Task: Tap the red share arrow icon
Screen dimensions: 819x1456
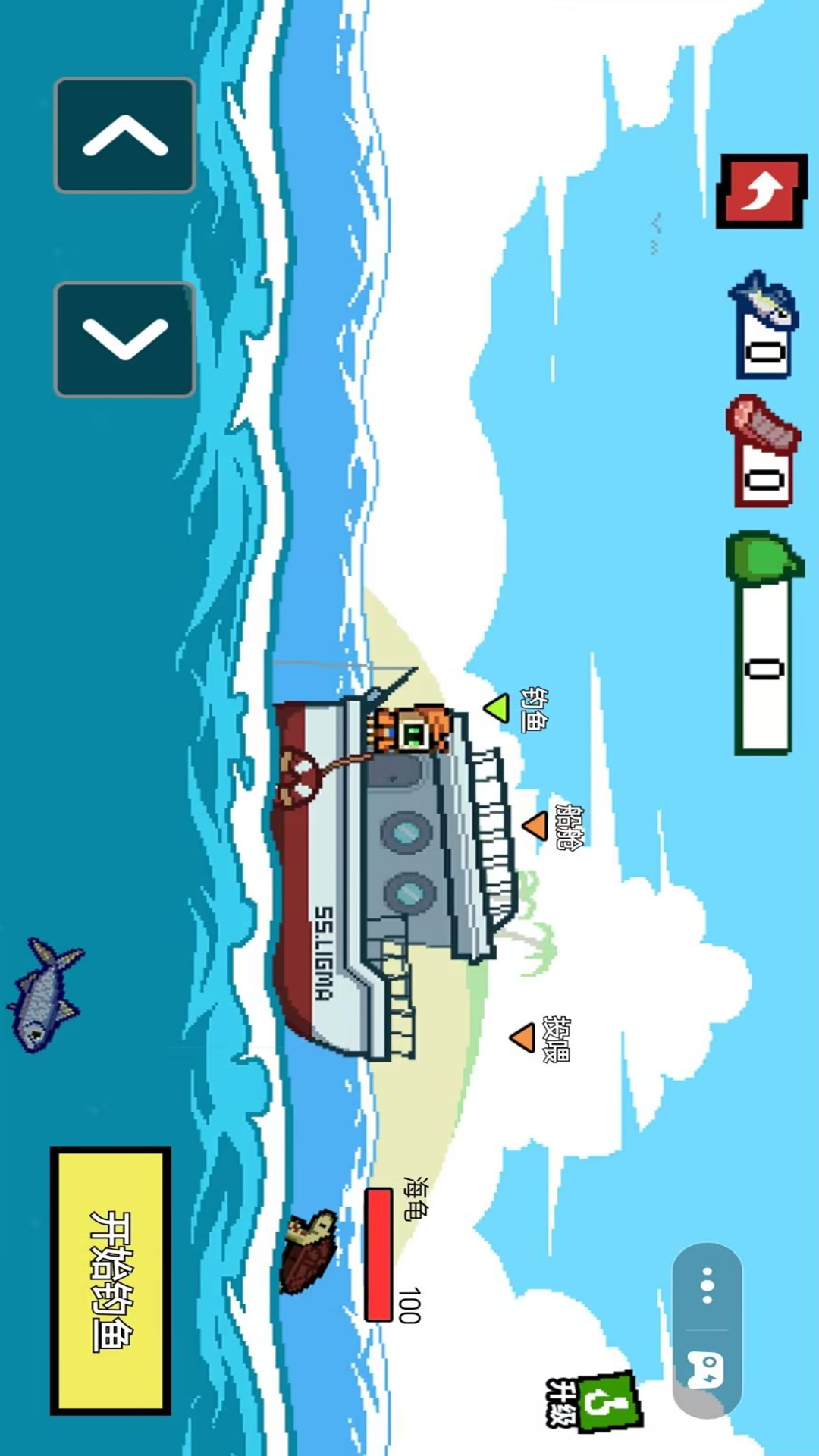Action: point(761,191)
